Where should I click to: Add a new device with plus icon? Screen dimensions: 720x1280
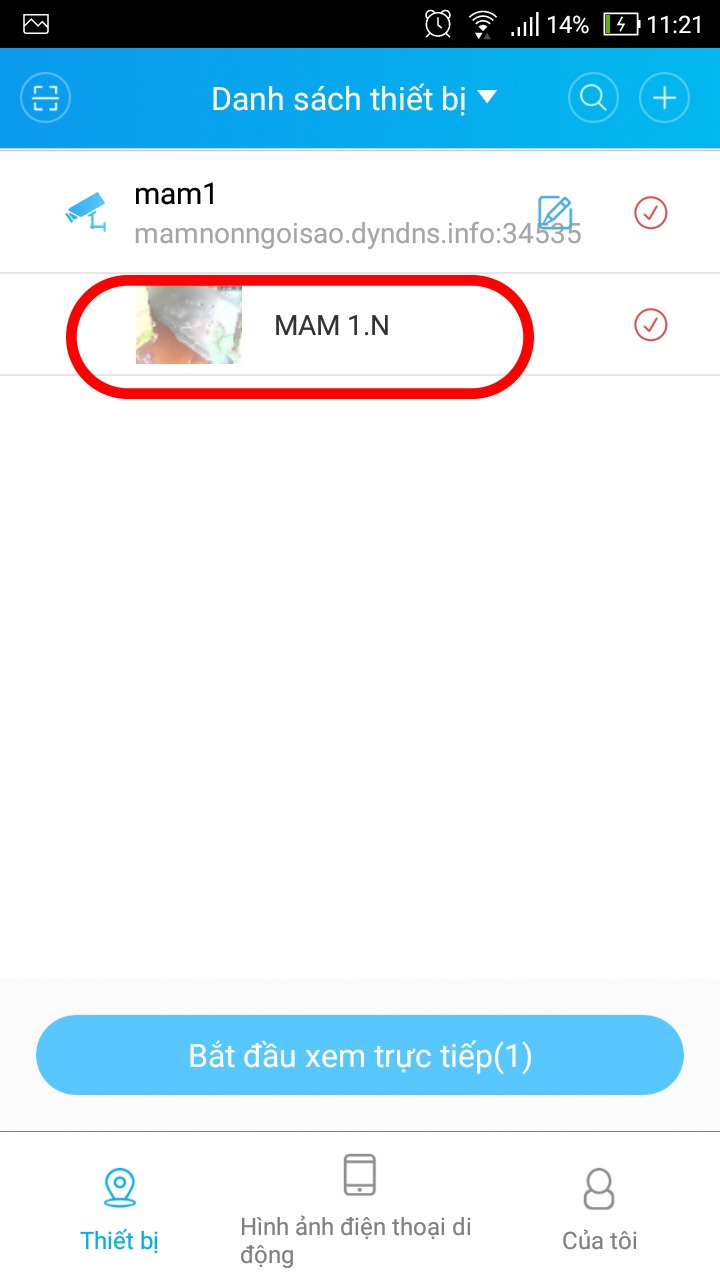(x=665, y=98)
